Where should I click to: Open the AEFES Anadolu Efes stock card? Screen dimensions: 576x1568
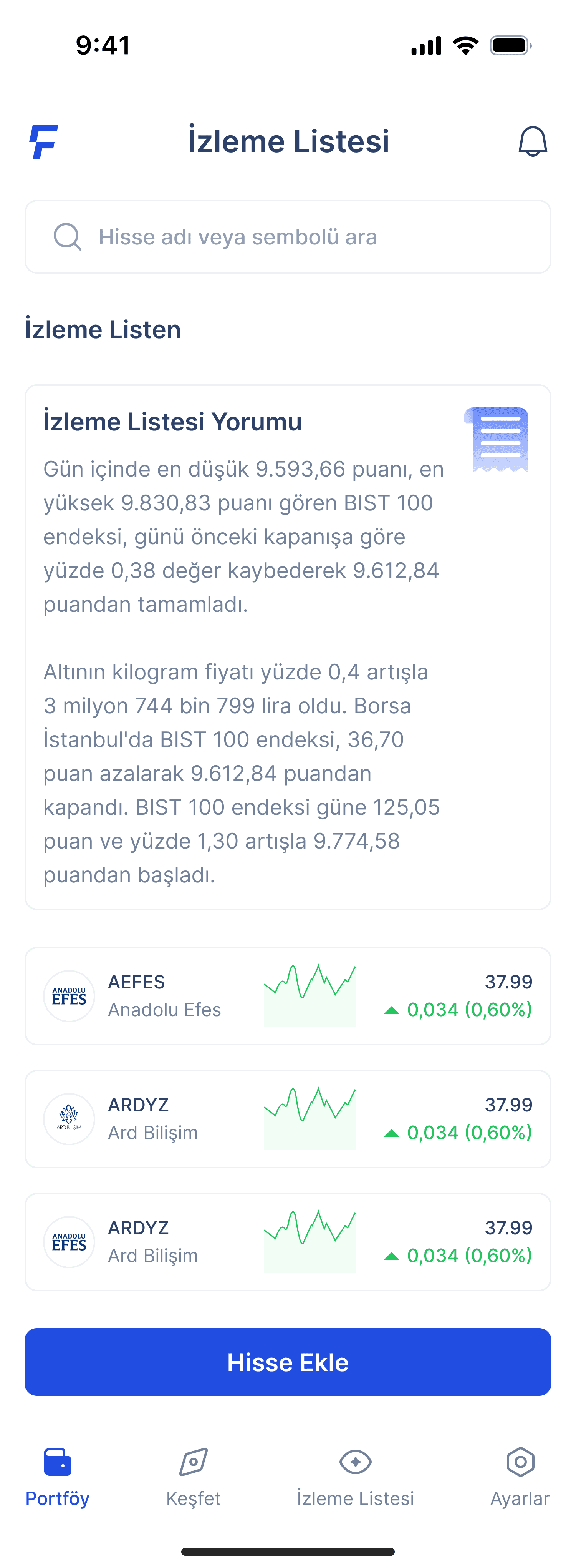(288, 996)
